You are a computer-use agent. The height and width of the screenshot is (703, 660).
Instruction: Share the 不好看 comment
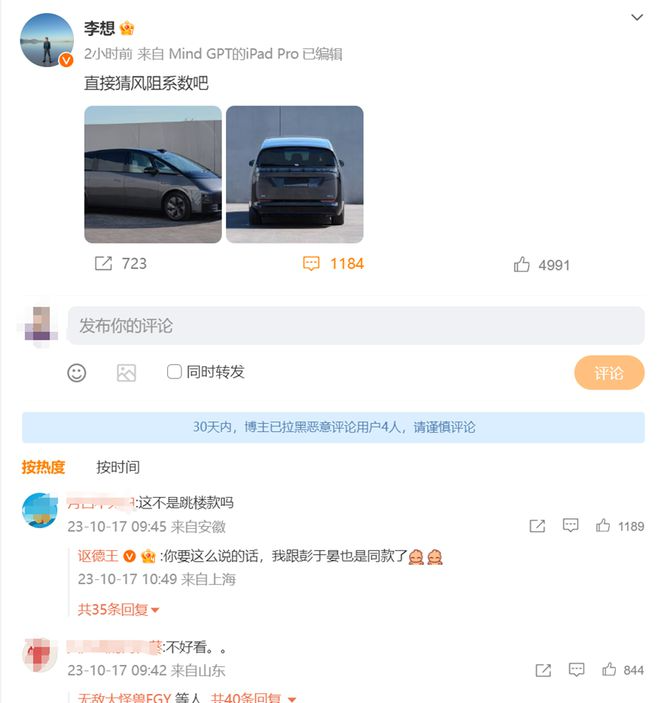click(537, 670)
